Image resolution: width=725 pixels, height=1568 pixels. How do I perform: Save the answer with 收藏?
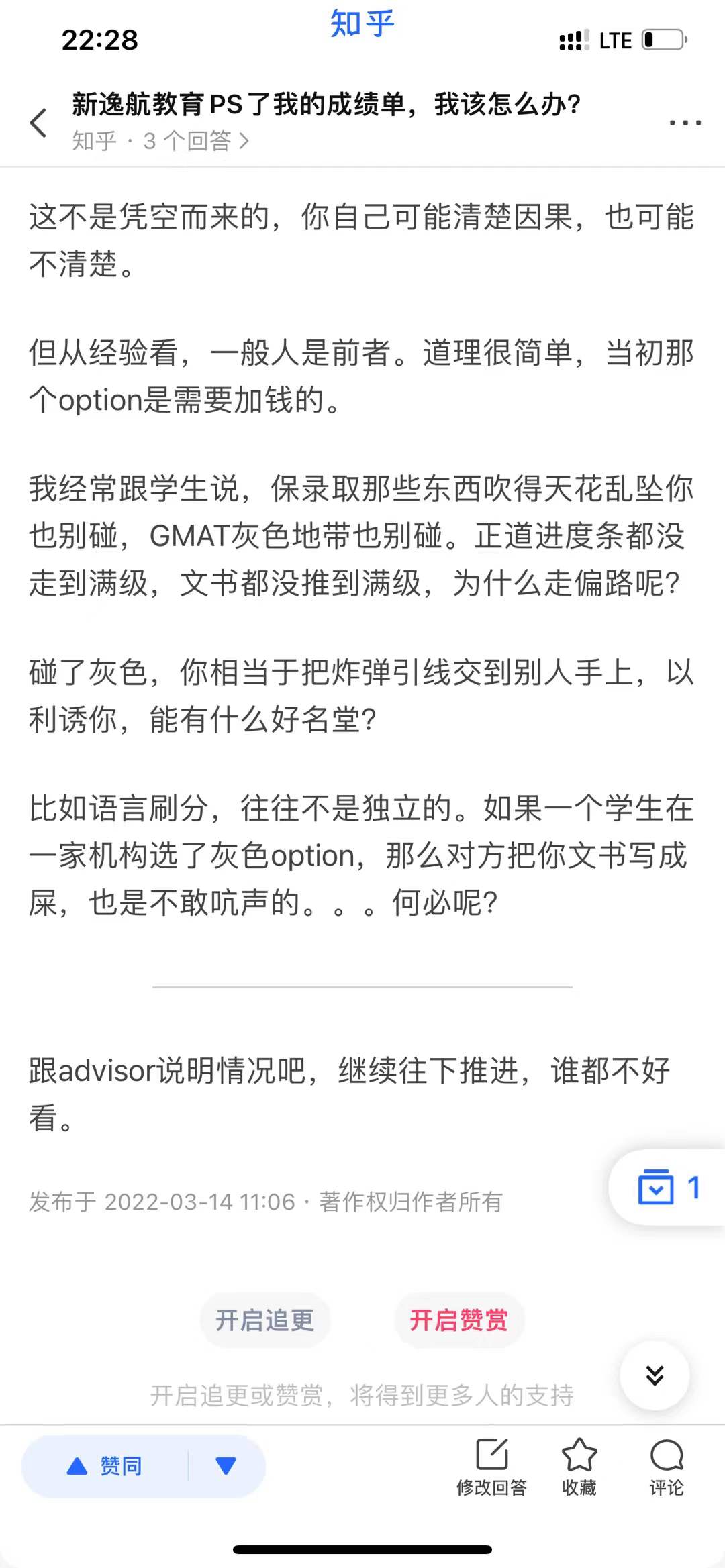tap(579, 1467)
